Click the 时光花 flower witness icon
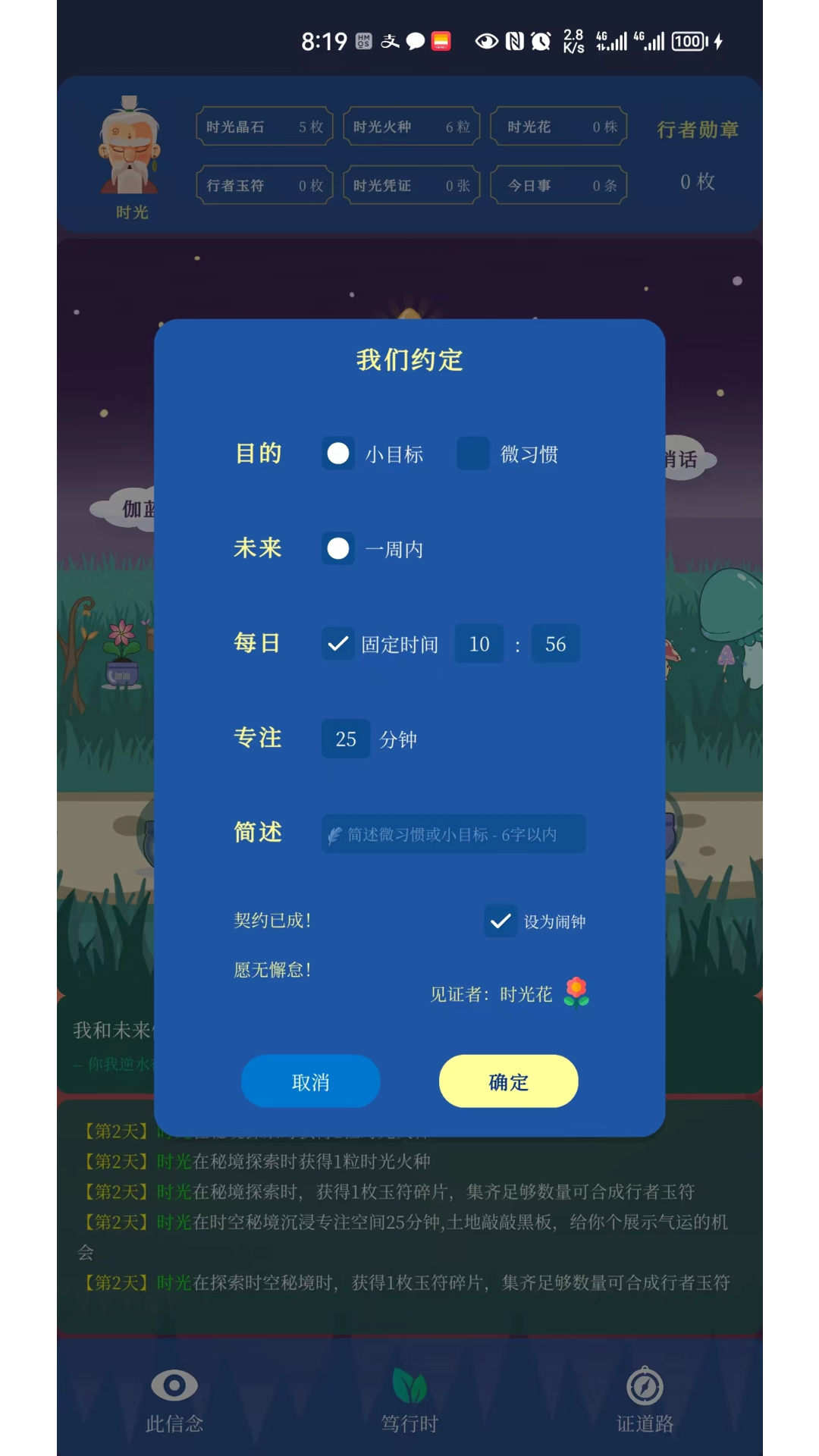The image size is (819, 1456). [x=578, y=993]
